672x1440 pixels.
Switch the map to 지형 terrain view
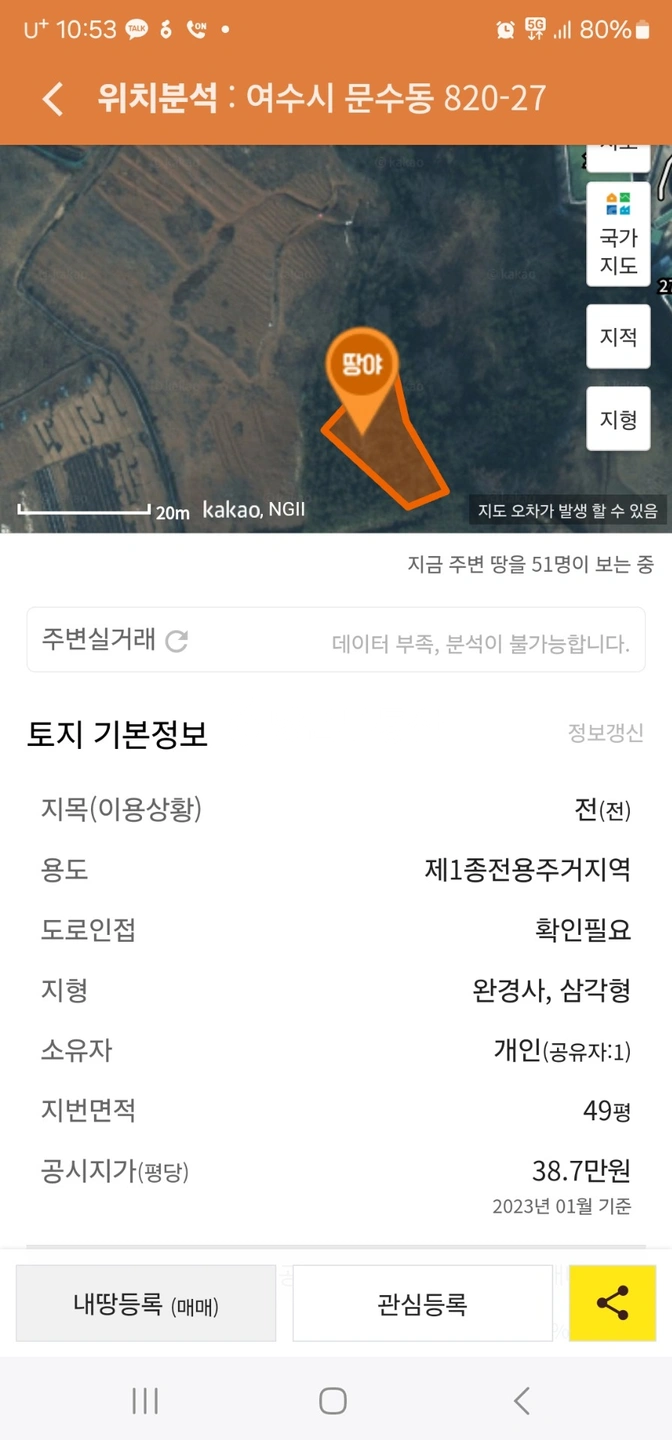pos(618,418)
